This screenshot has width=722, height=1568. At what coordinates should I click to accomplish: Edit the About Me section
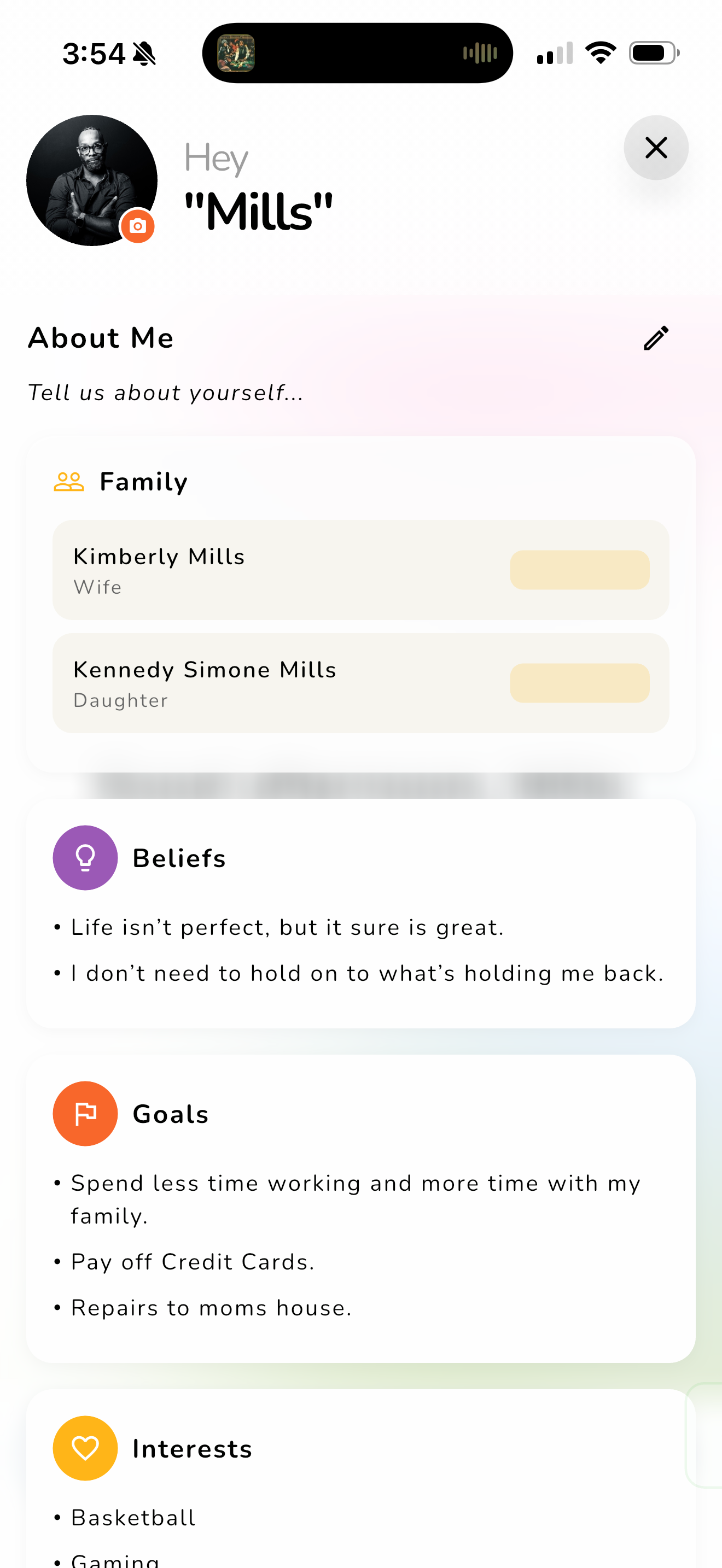pyautogui.click(x=656, y=338)
